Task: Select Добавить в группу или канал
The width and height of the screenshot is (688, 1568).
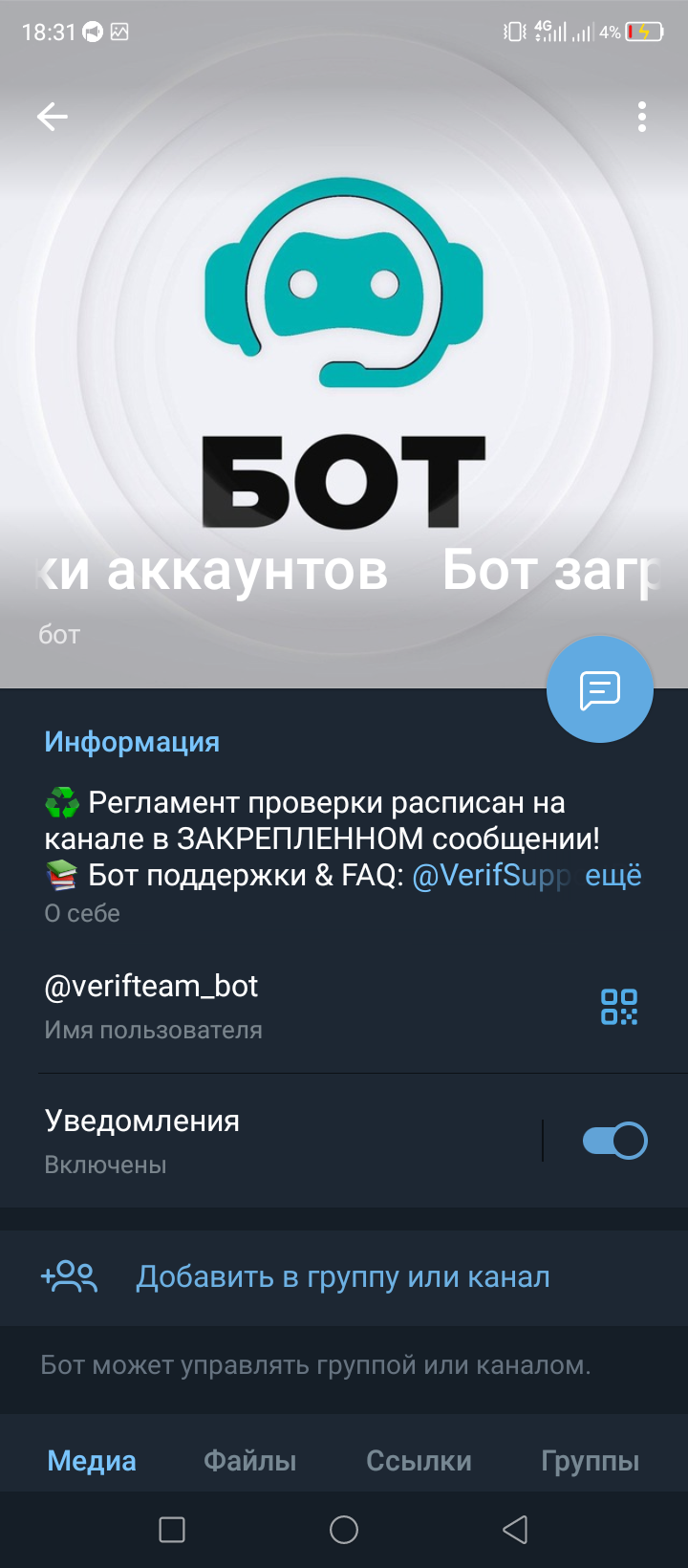Action: (x=342, y=1277)
